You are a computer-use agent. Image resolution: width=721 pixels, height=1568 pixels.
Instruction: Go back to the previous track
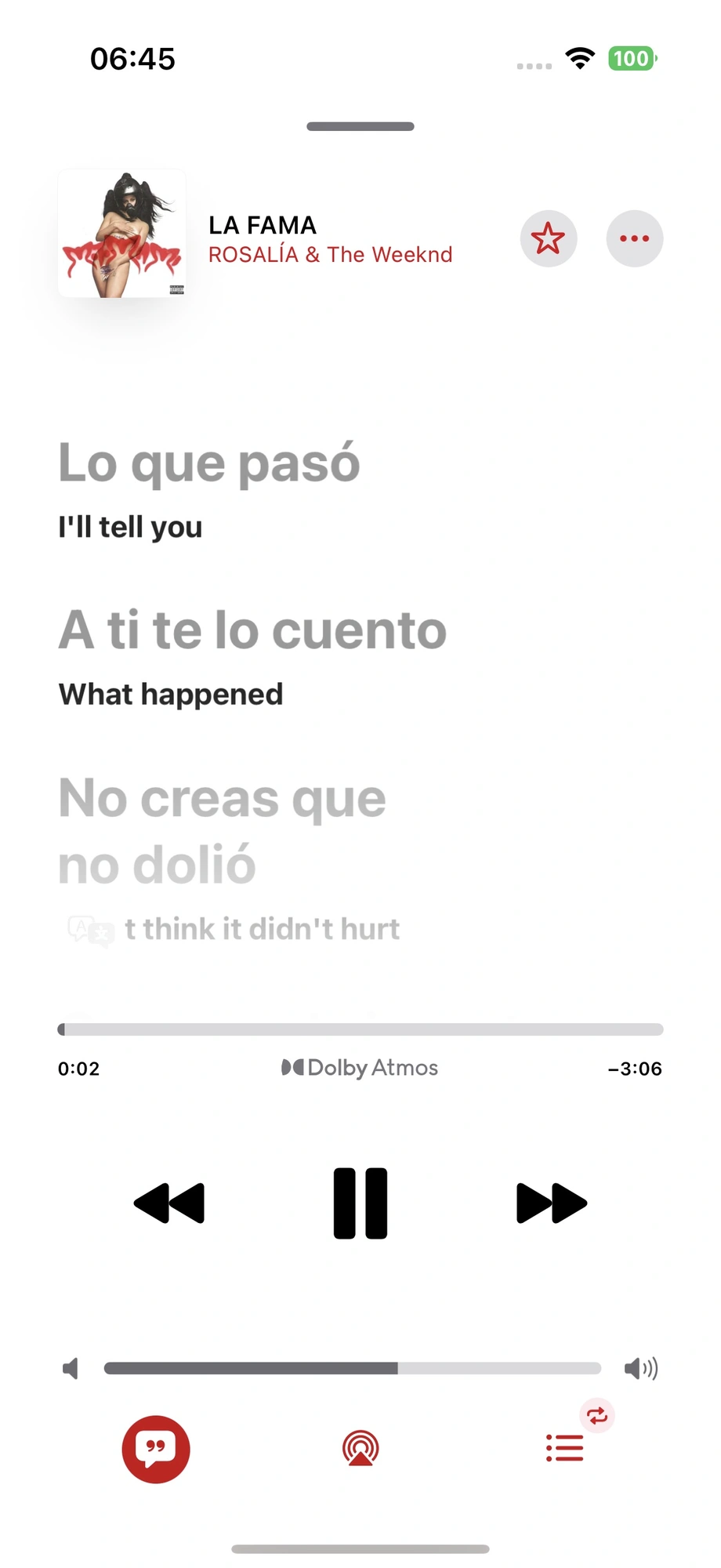[169, 1203]
